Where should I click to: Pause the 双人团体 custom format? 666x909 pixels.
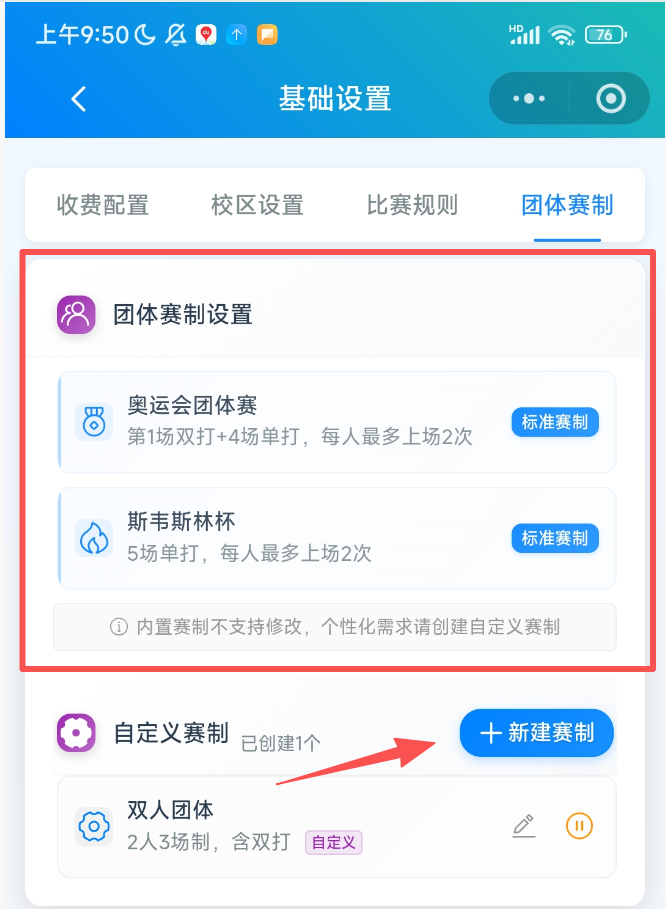pos(580,826)
